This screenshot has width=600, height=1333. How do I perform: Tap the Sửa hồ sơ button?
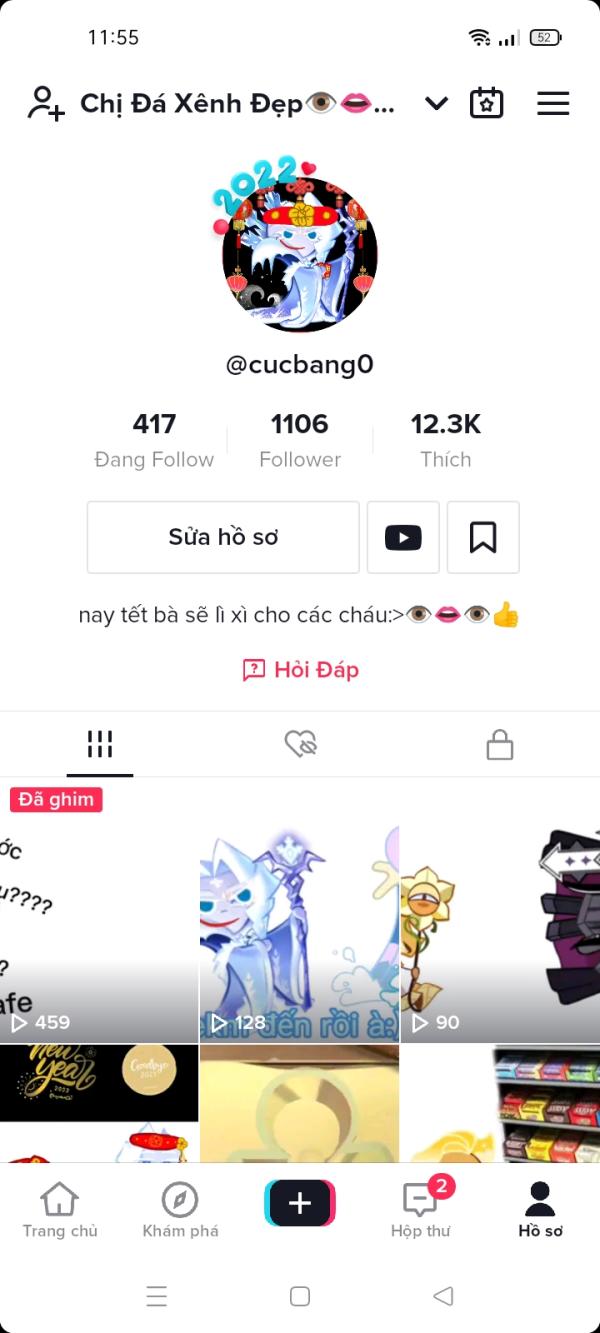coord(223,537)
